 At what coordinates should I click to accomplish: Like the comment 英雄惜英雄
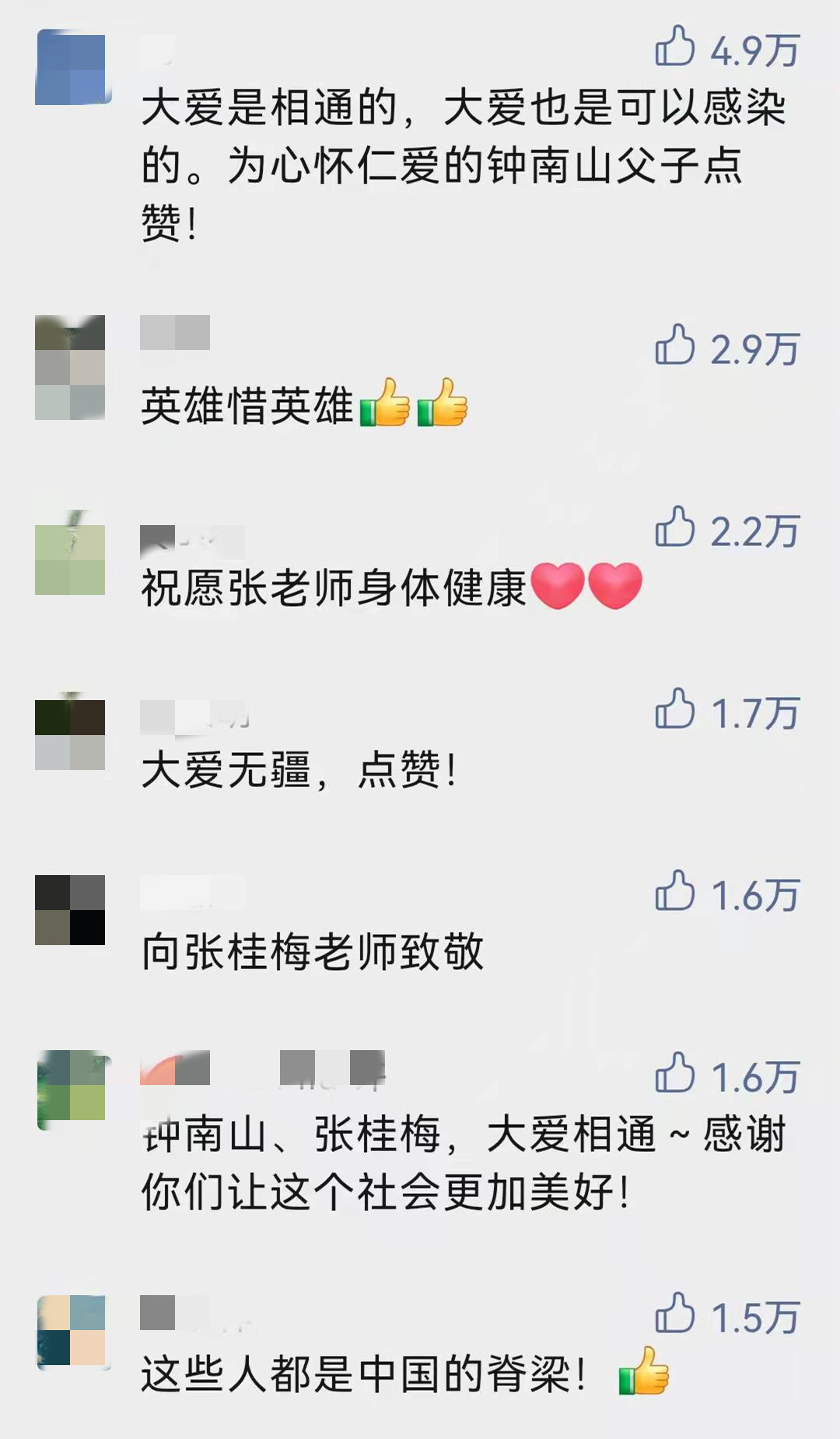674,346
